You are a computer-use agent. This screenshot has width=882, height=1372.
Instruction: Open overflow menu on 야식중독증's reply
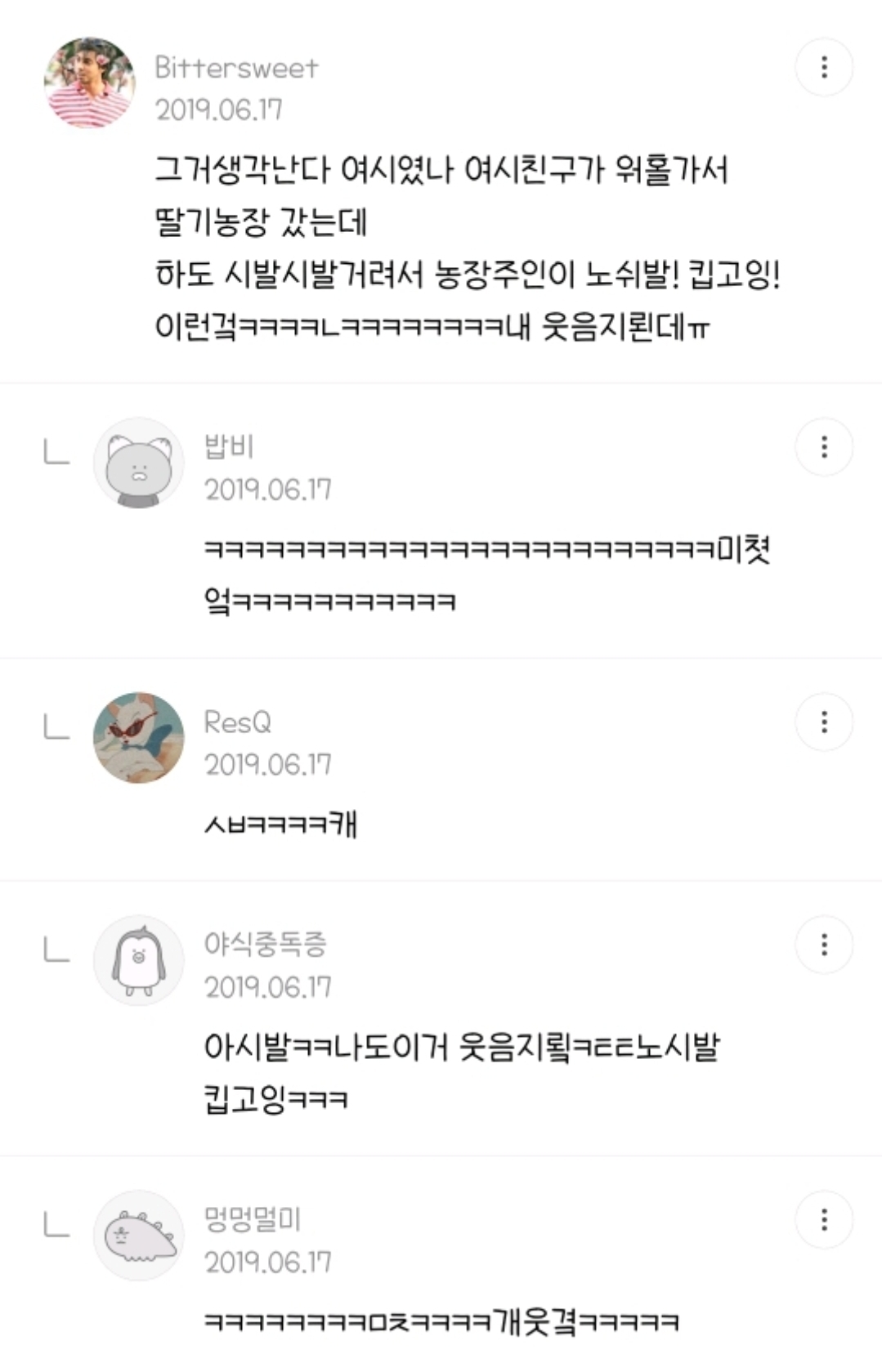824,945
